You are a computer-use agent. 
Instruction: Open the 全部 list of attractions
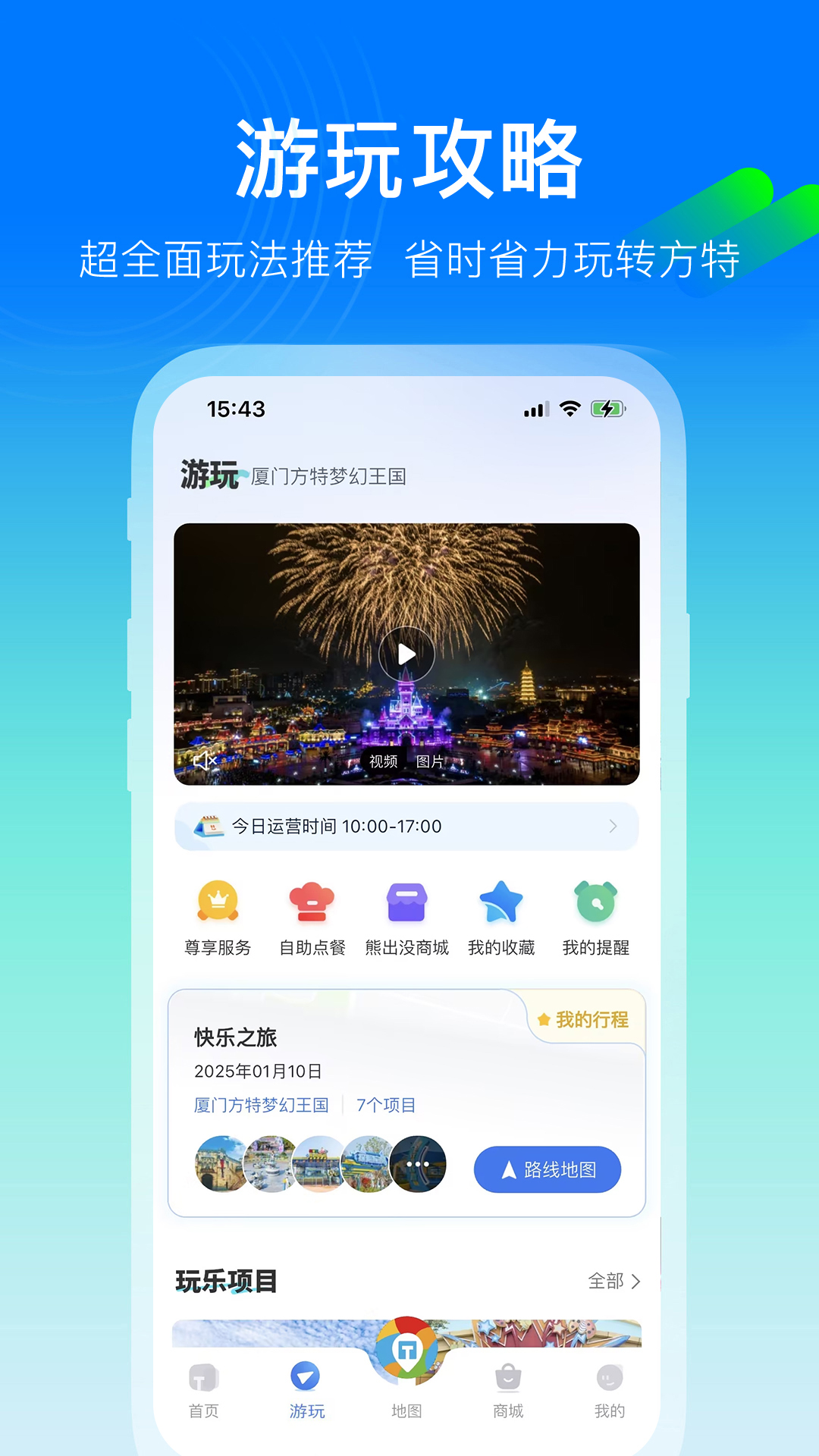click(x=613, y=1282)
